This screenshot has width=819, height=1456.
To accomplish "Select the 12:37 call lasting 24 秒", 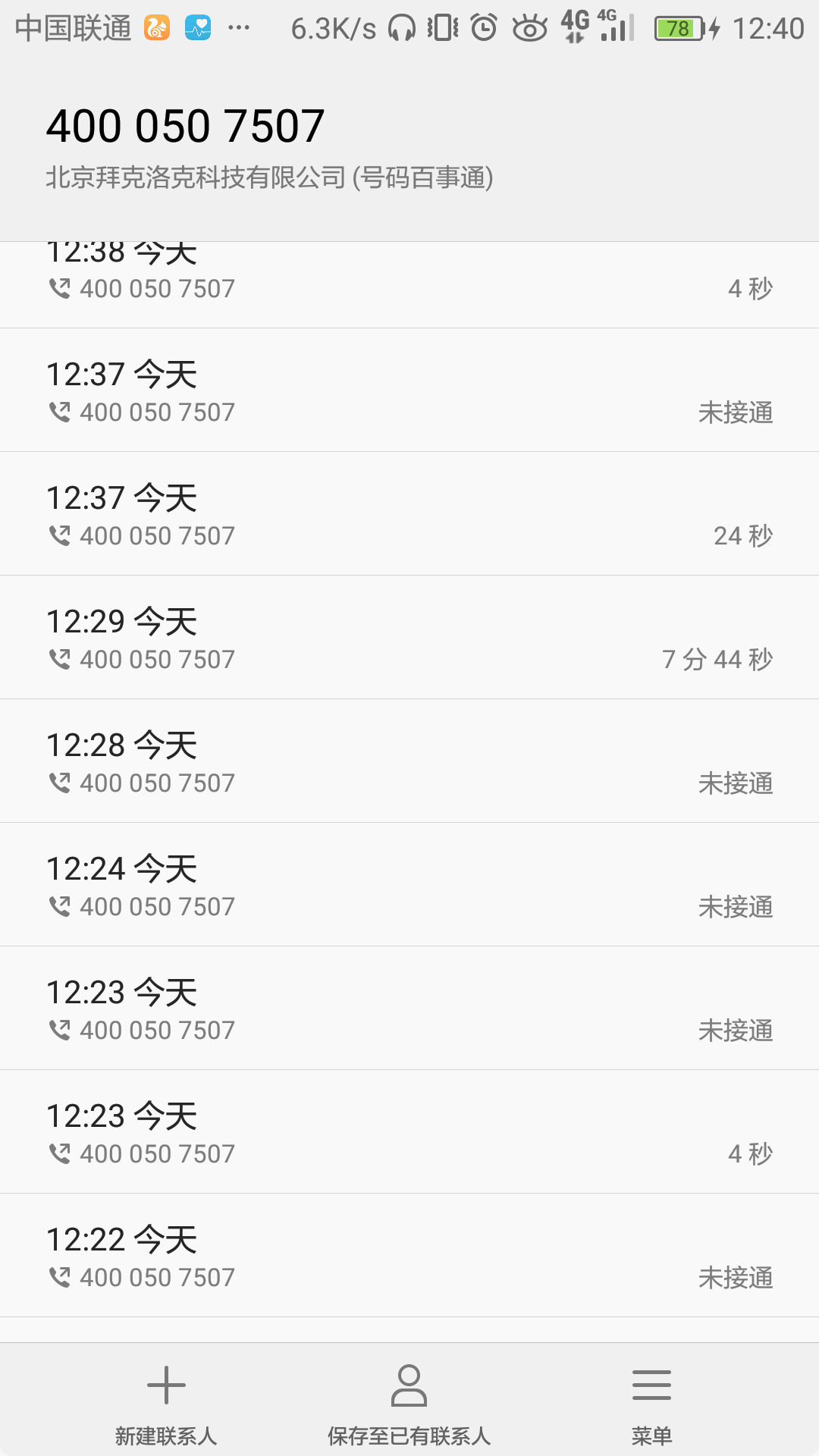I will 409,514.
